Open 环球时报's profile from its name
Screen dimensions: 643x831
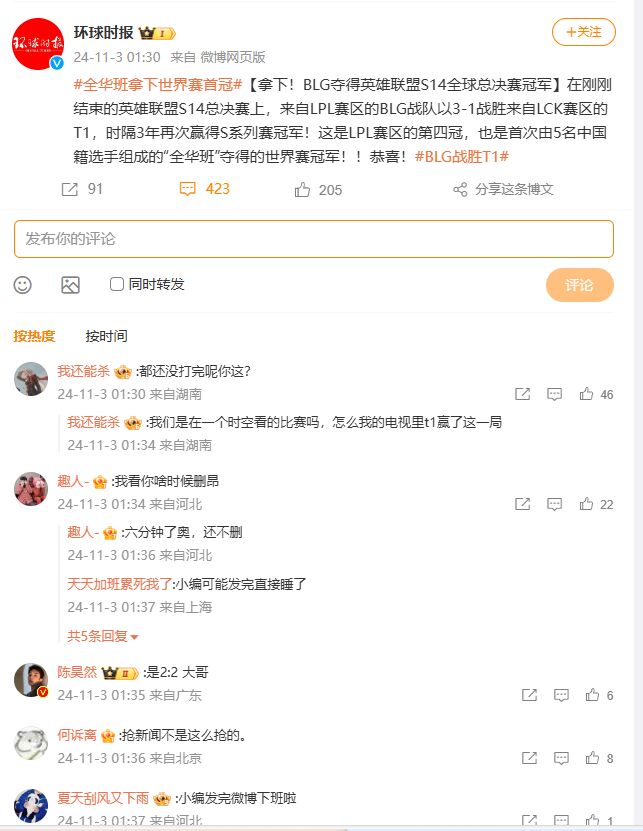click(x=103, y=32)
